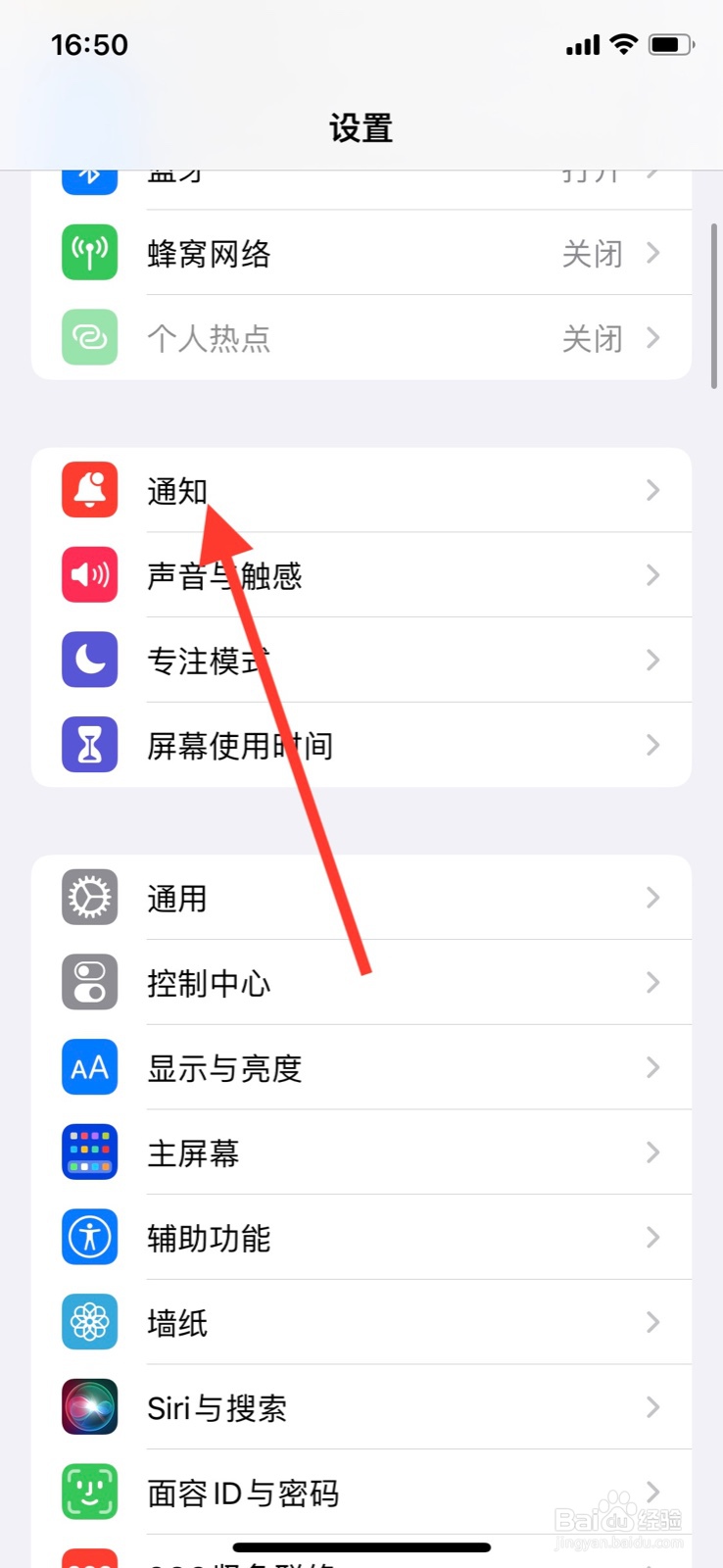Screen dimensions: 723x1568
Task: Tap the hourglass Screen Time icon
Action: 89,745
